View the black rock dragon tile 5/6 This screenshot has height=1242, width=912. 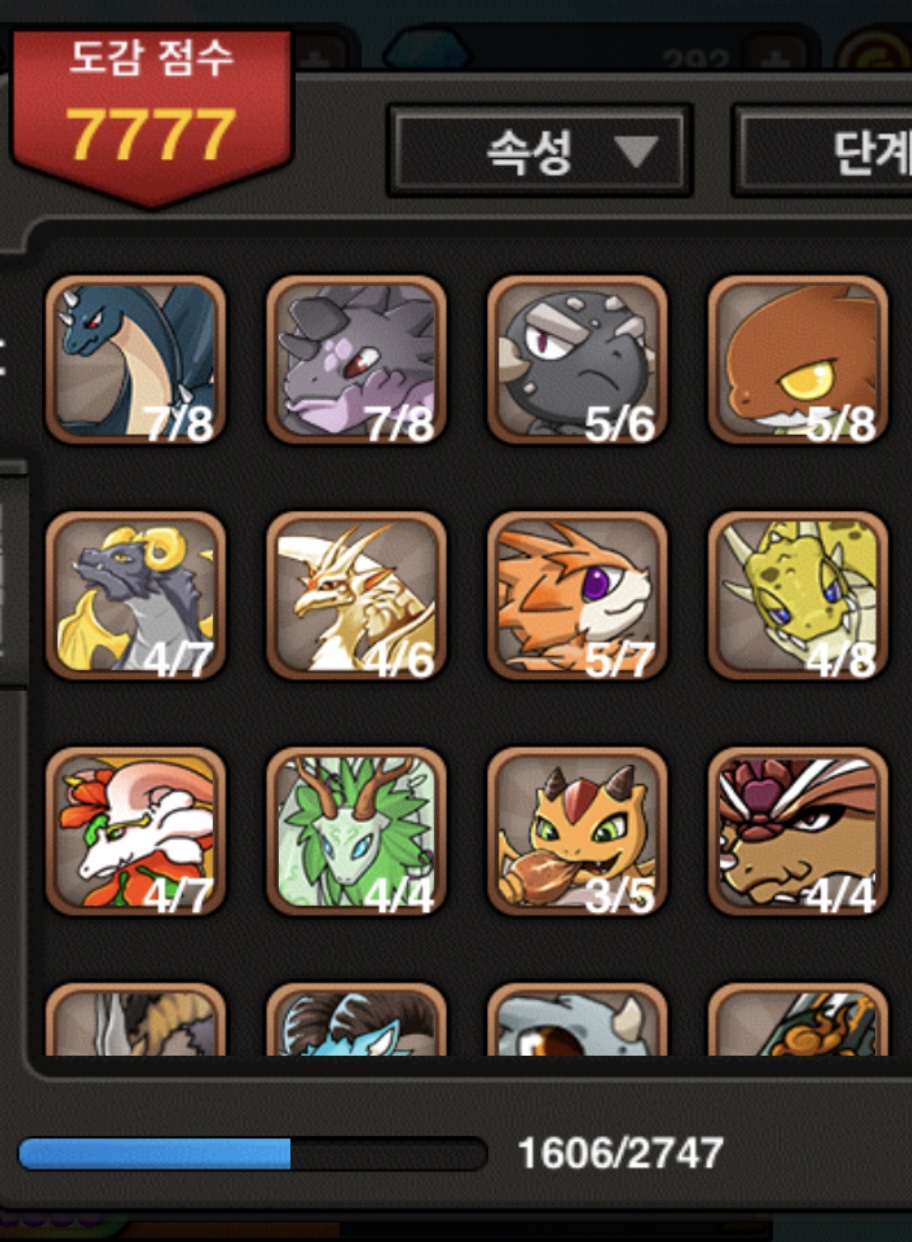[577, 359]
